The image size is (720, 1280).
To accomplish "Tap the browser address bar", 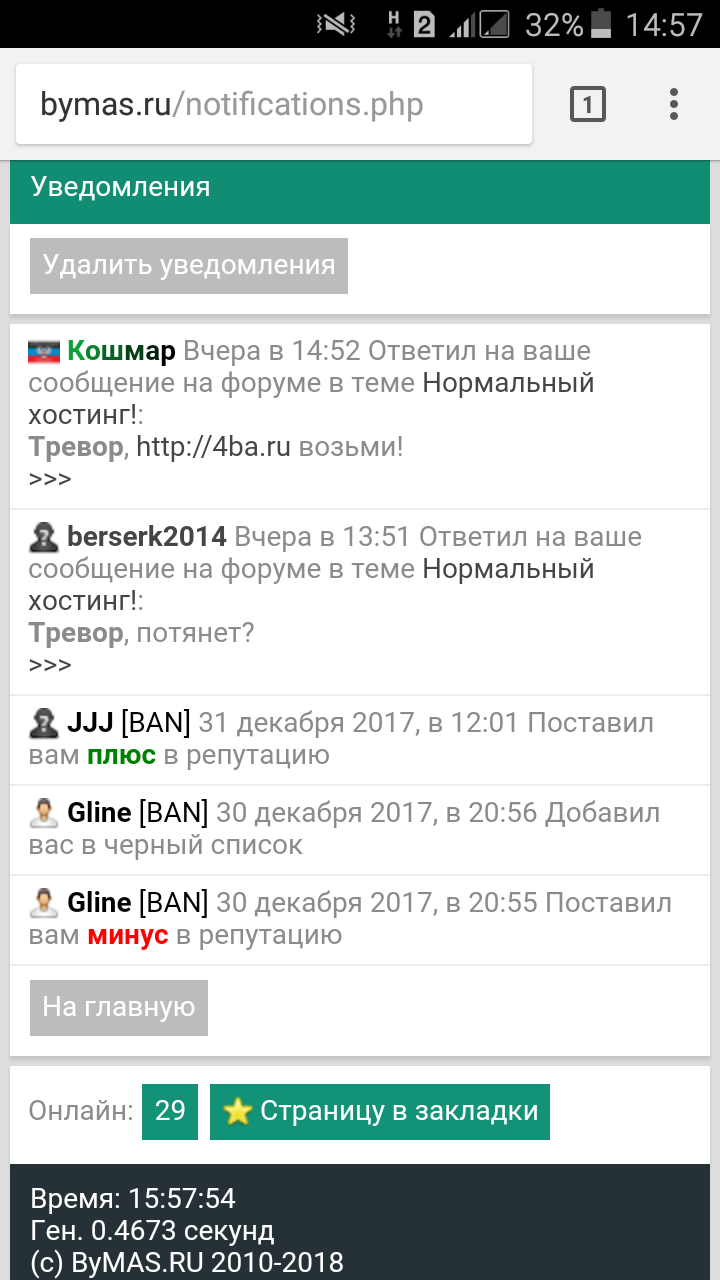I will click(x=272, y=105).
